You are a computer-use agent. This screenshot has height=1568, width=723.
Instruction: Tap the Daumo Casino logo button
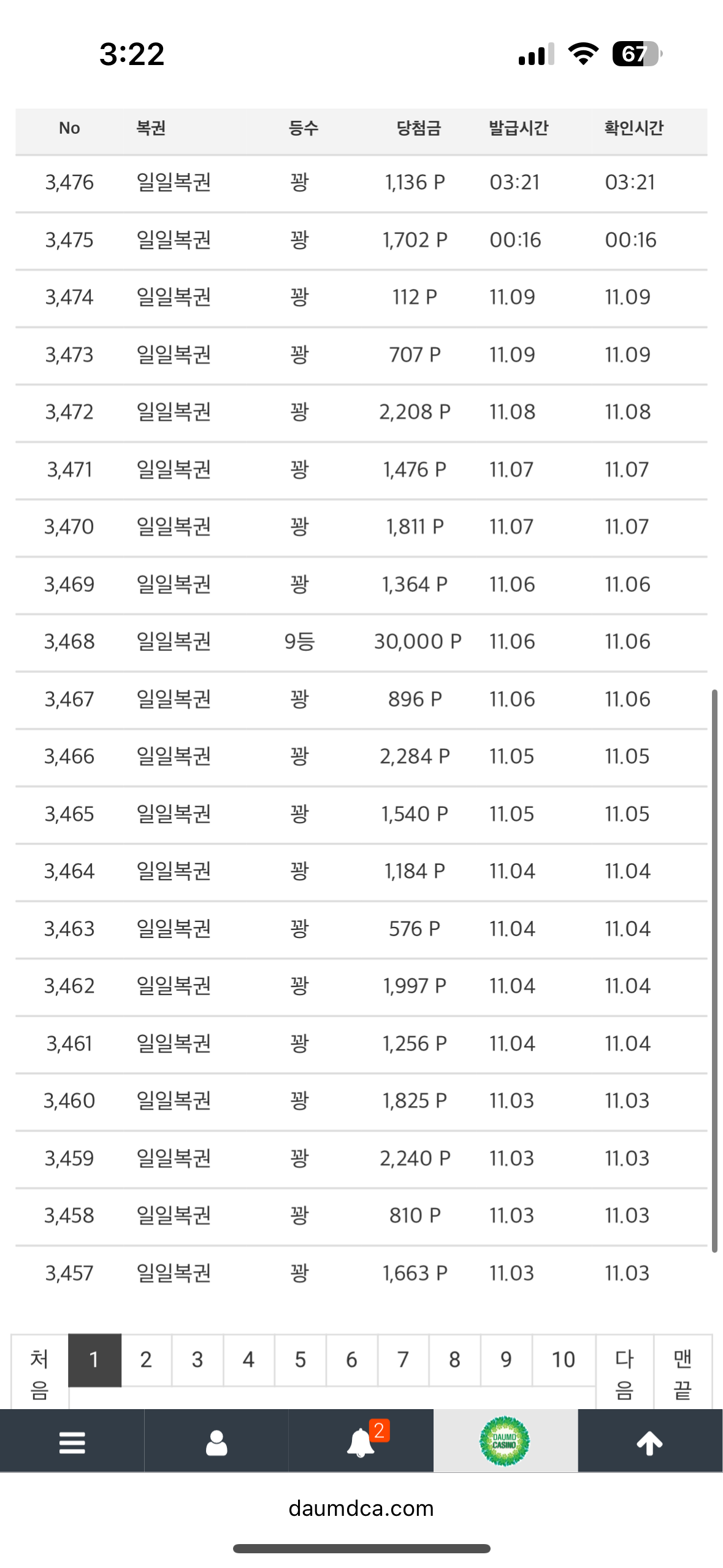click(505, 1441)
